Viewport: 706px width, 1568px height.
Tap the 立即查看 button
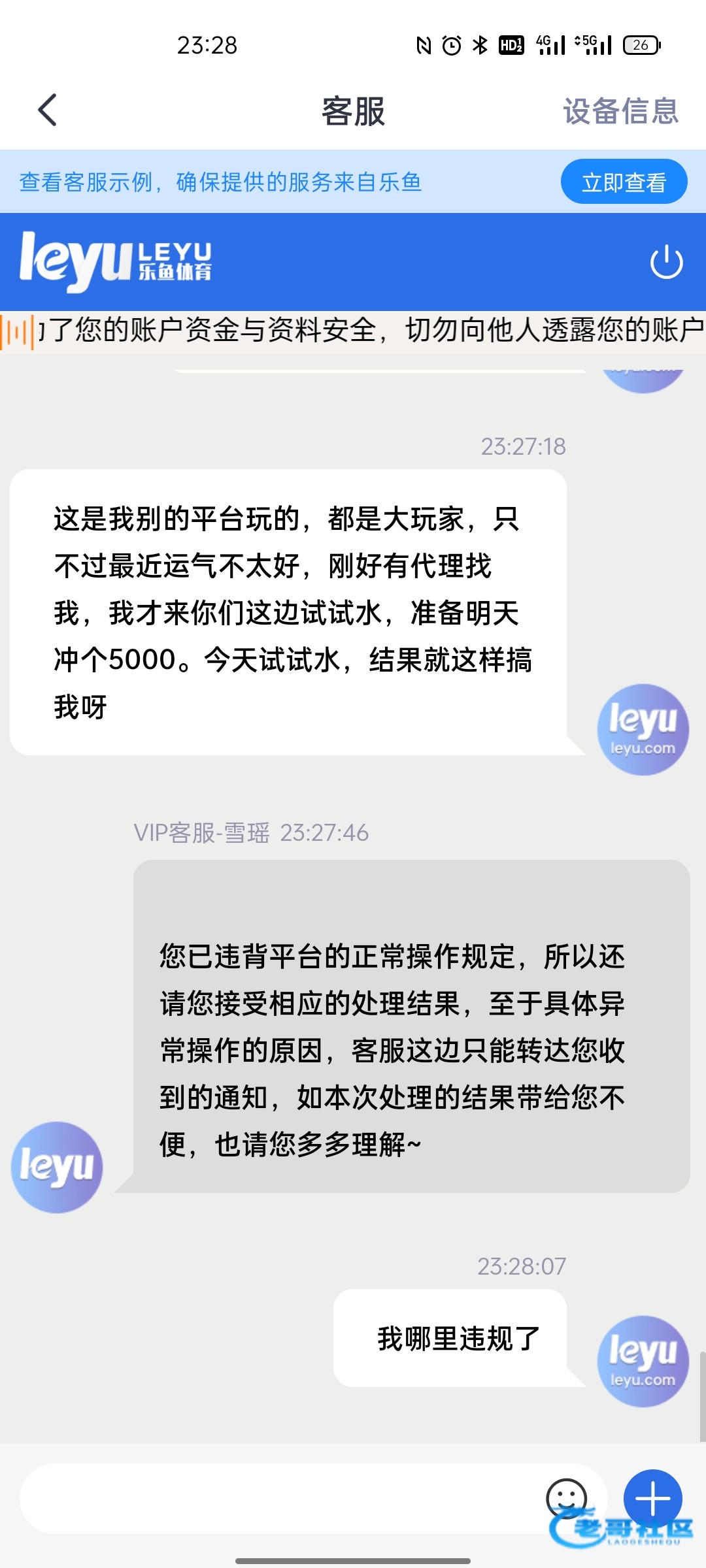[624, 182]
